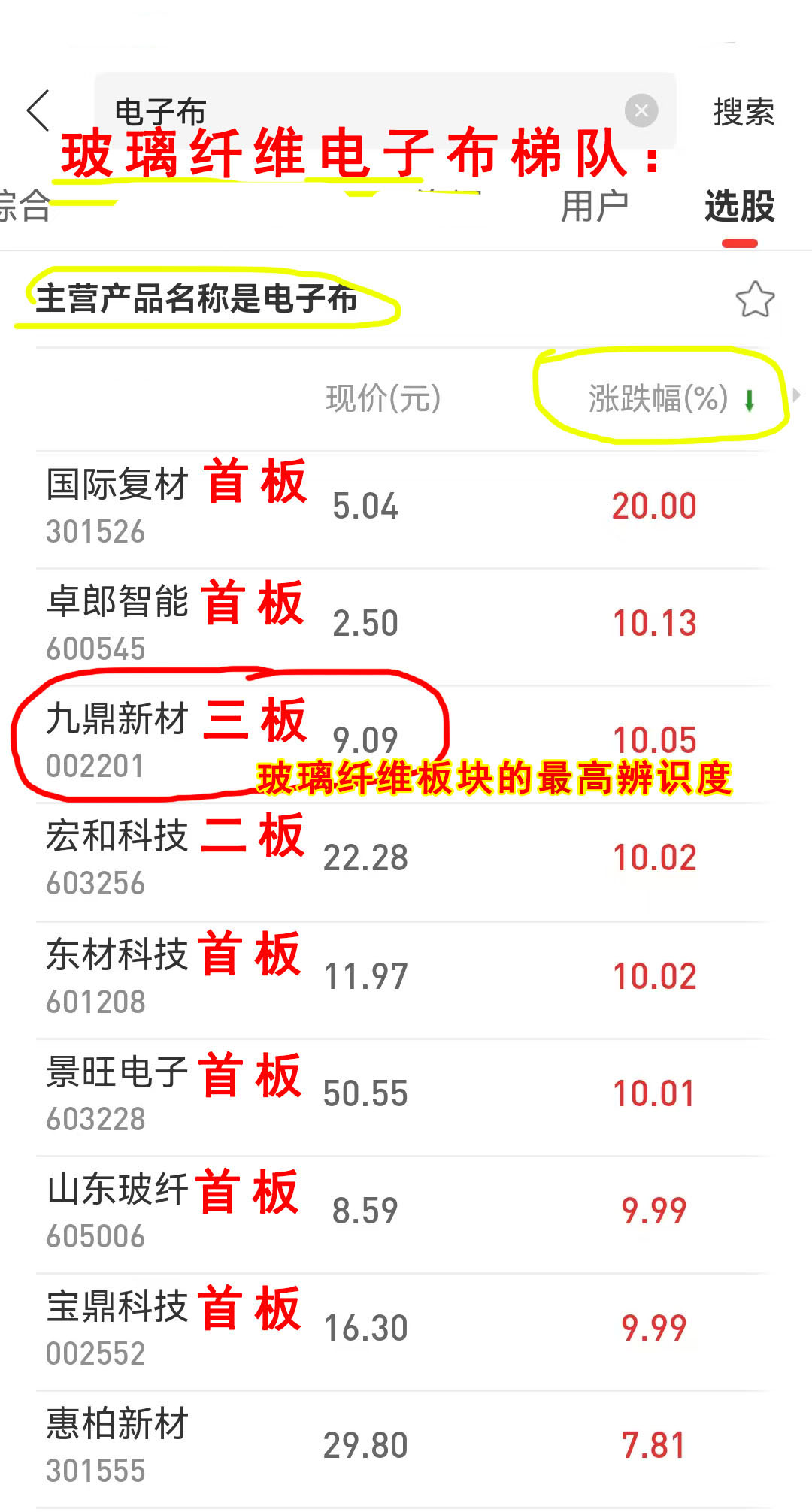Open 九鼎新材 002201 stock
Viewport: 812px width, 1512px height.
coord(118,740)
